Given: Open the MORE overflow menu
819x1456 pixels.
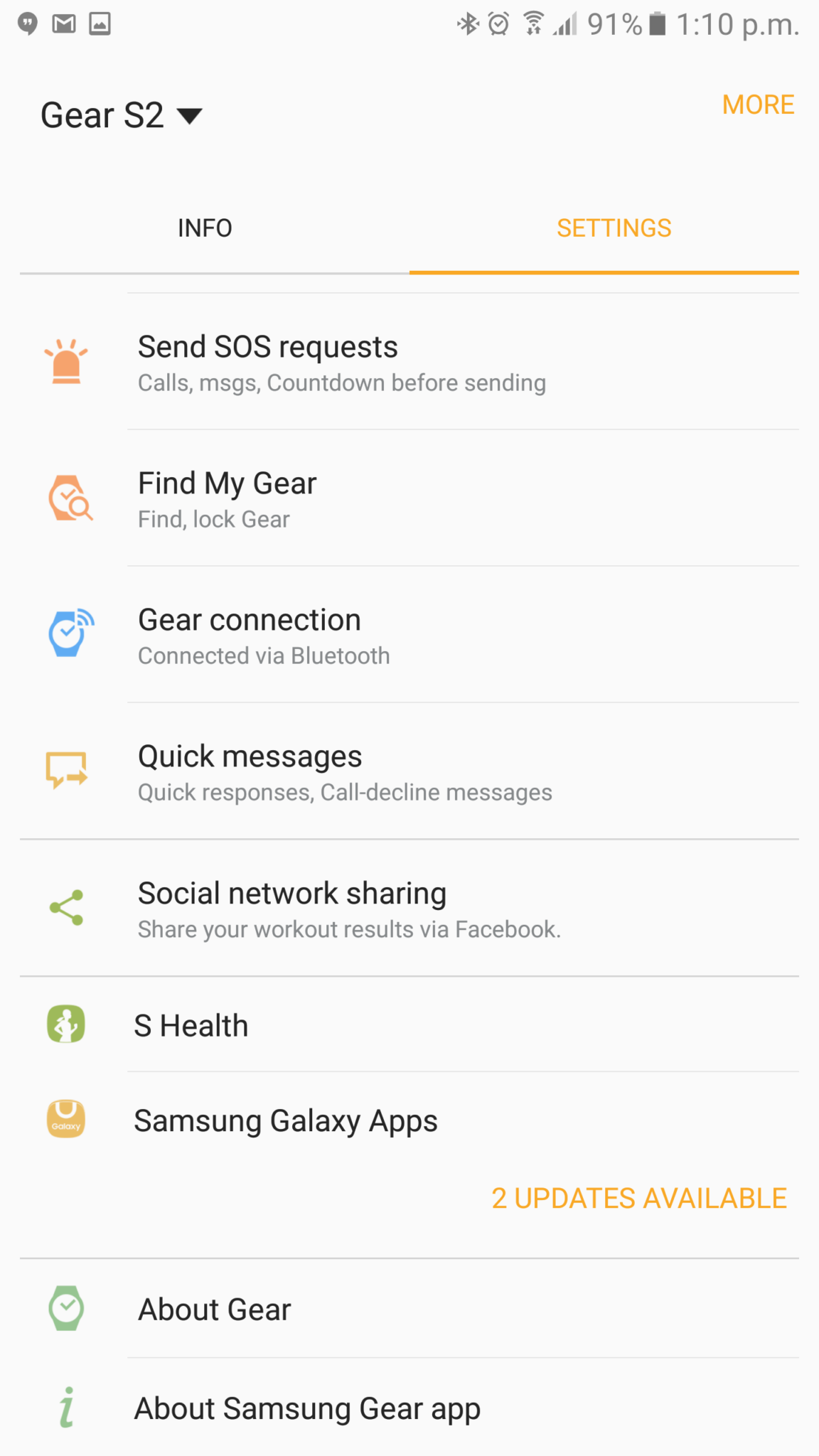Looking at the screenshot, I should 758,105.
